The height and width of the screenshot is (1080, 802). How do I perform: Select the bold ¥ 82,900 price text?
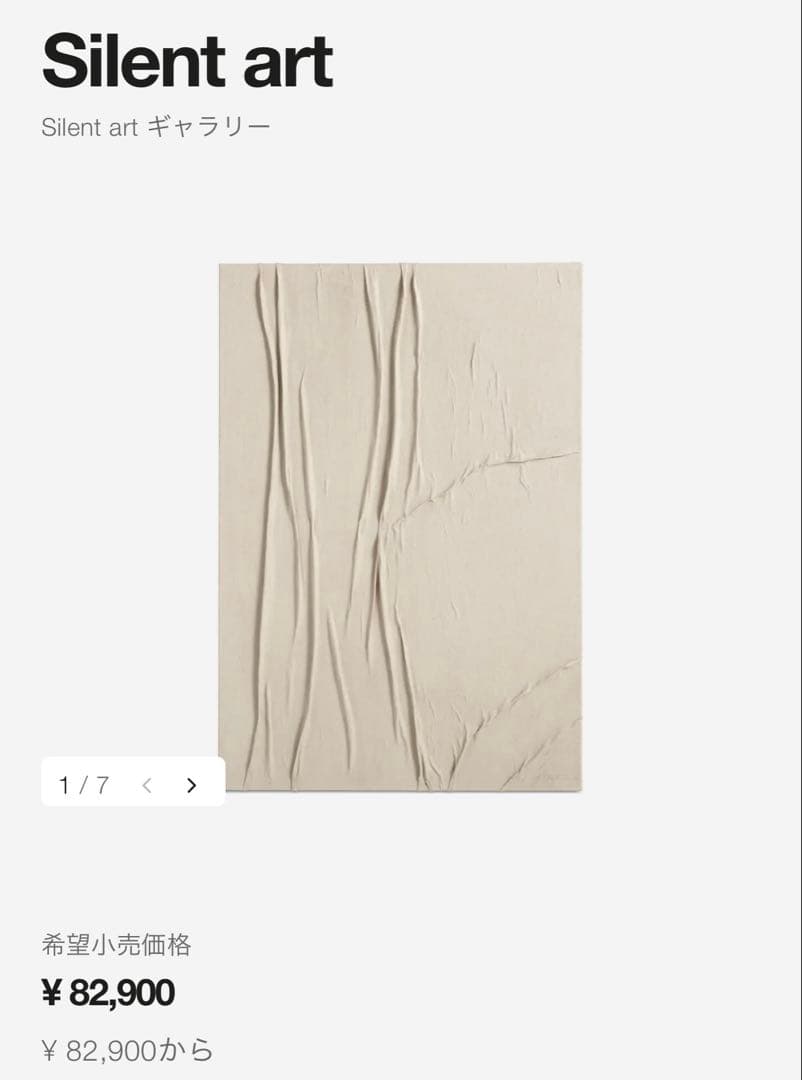click(x=110, y=992)
